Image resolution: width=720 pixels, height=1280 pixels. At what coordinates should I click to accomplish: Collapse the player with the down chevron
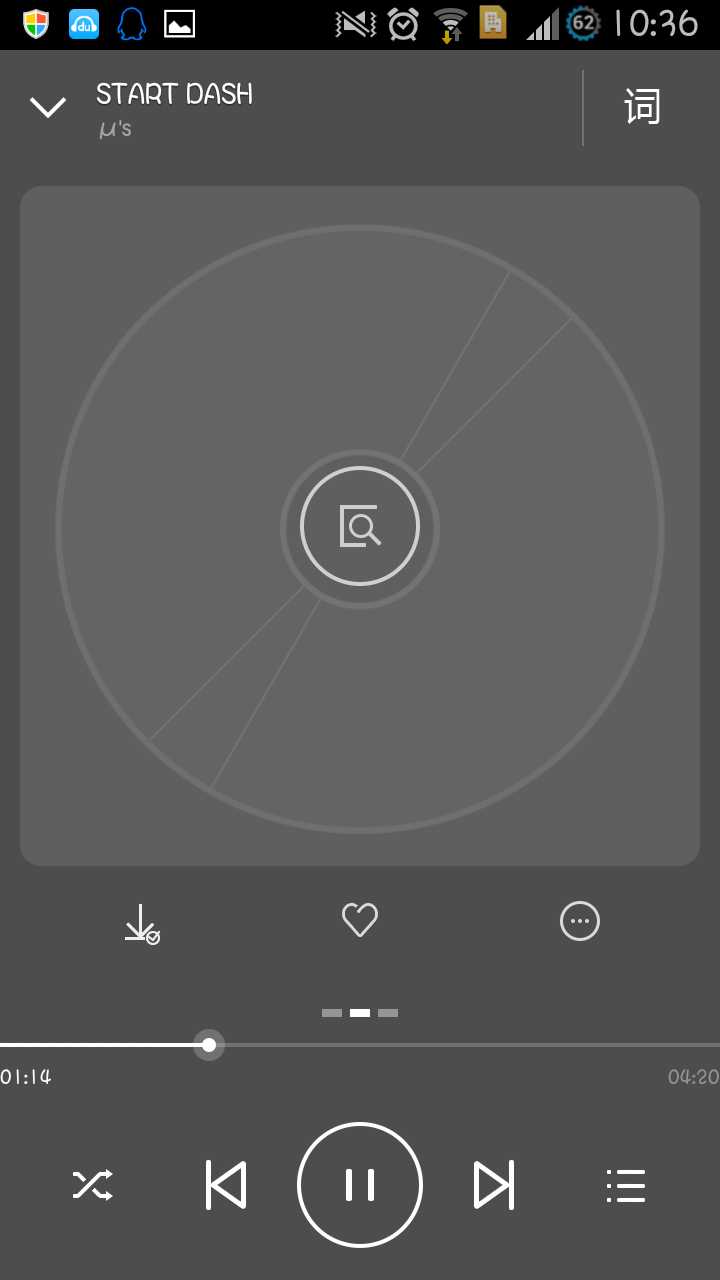(x=47, y=105)
